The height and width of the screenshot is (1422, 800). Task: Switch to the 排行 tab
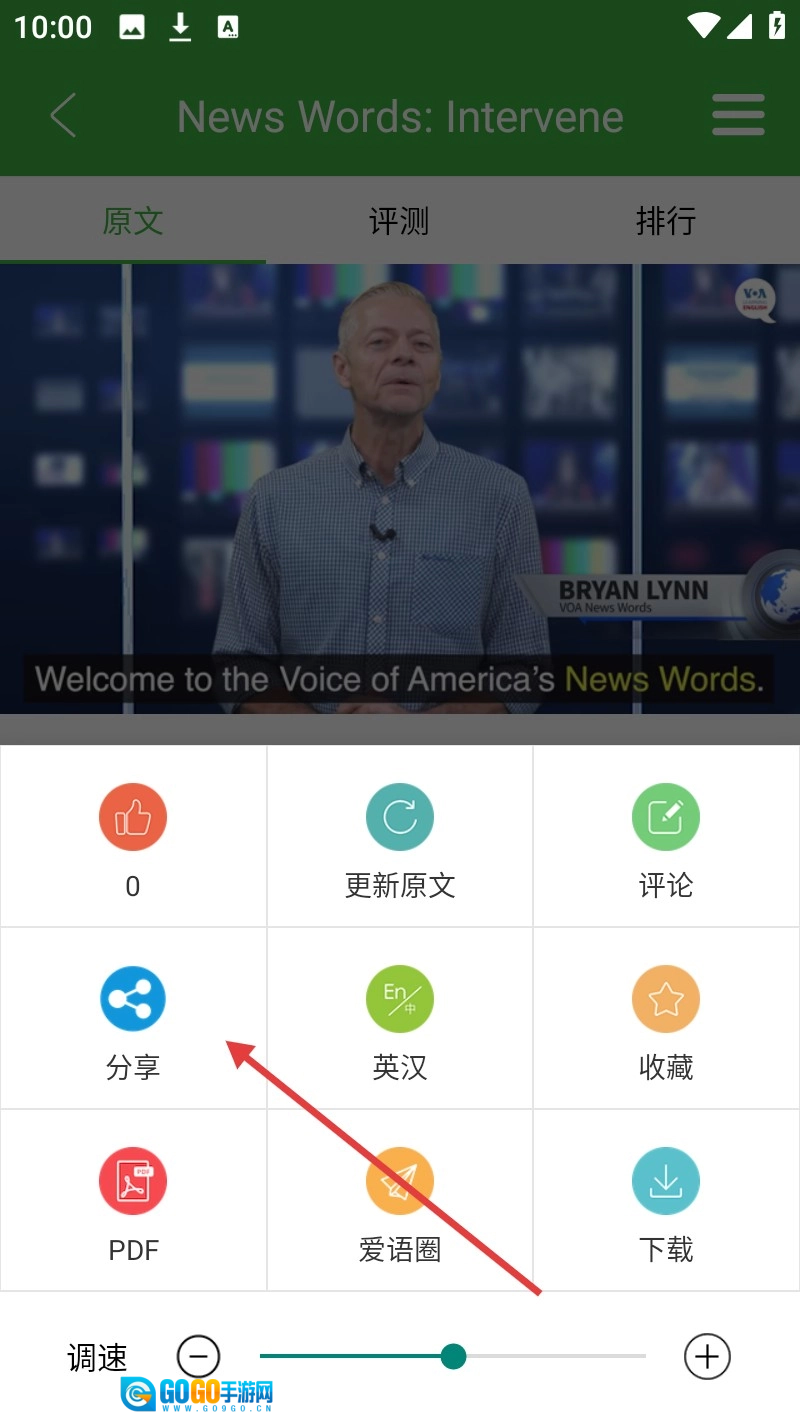pos(666,221)
